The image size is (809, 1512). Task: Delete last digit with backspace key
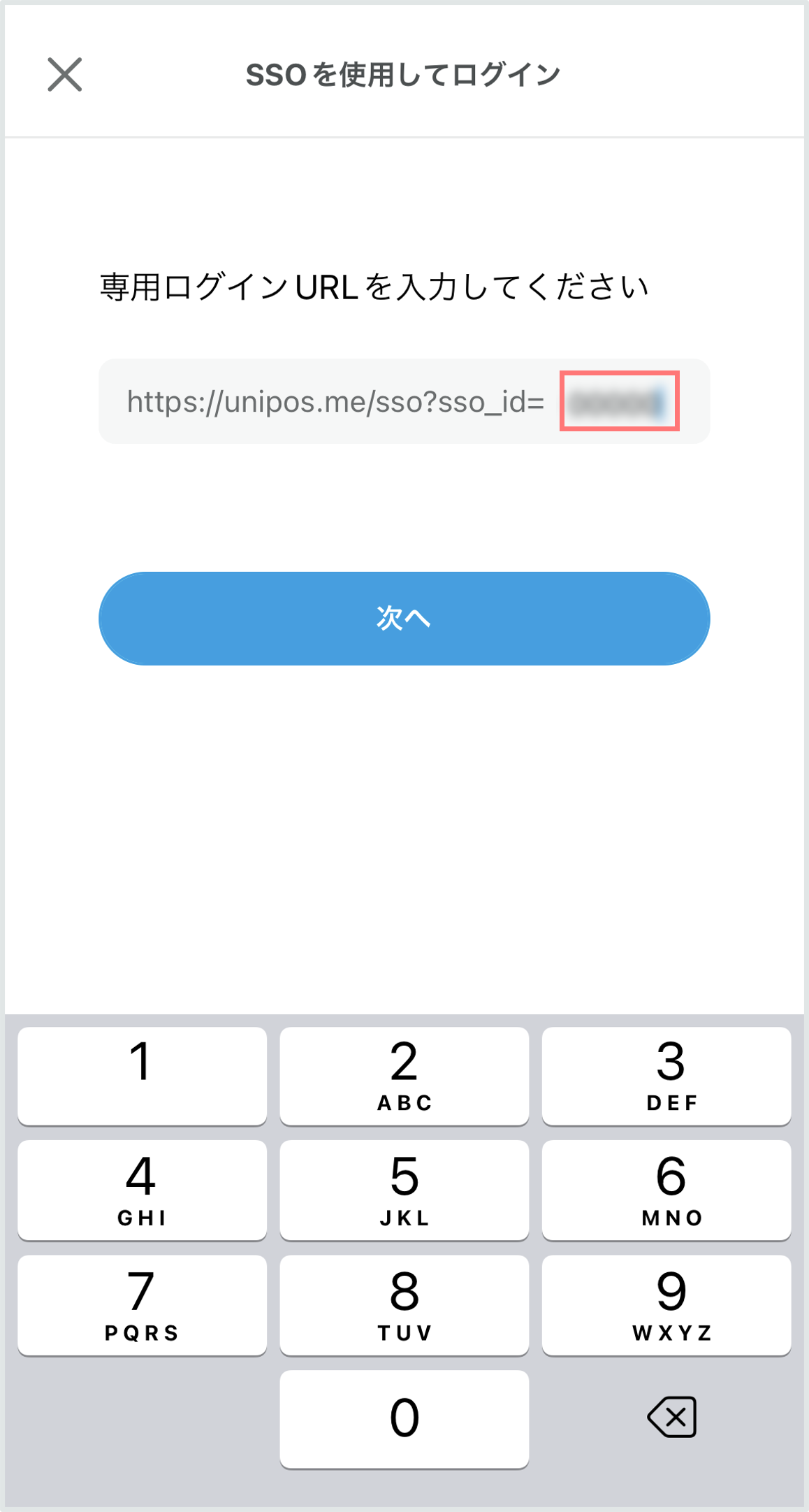point(671,1418)
